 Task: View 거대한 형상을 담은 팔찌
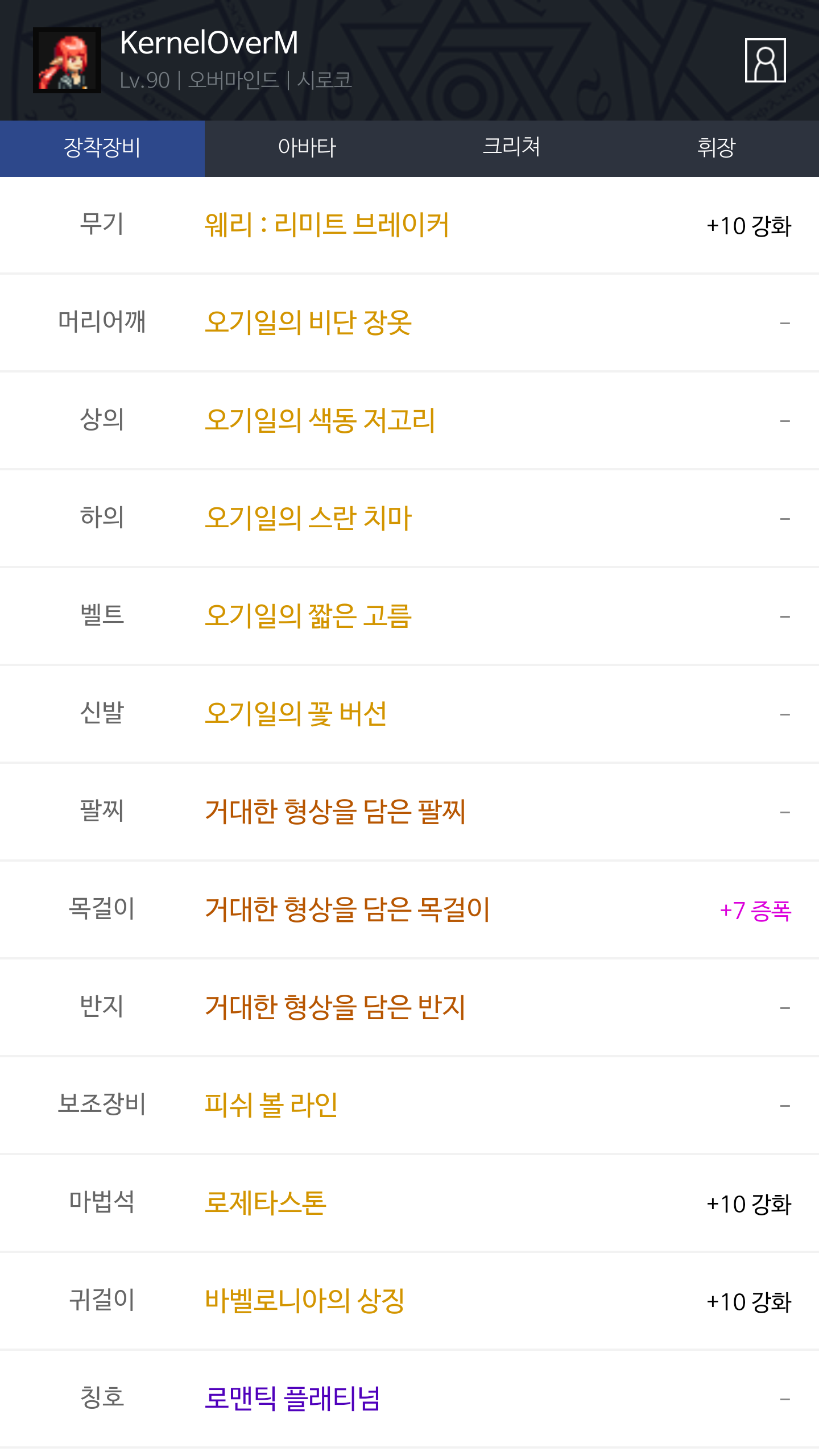335,812
